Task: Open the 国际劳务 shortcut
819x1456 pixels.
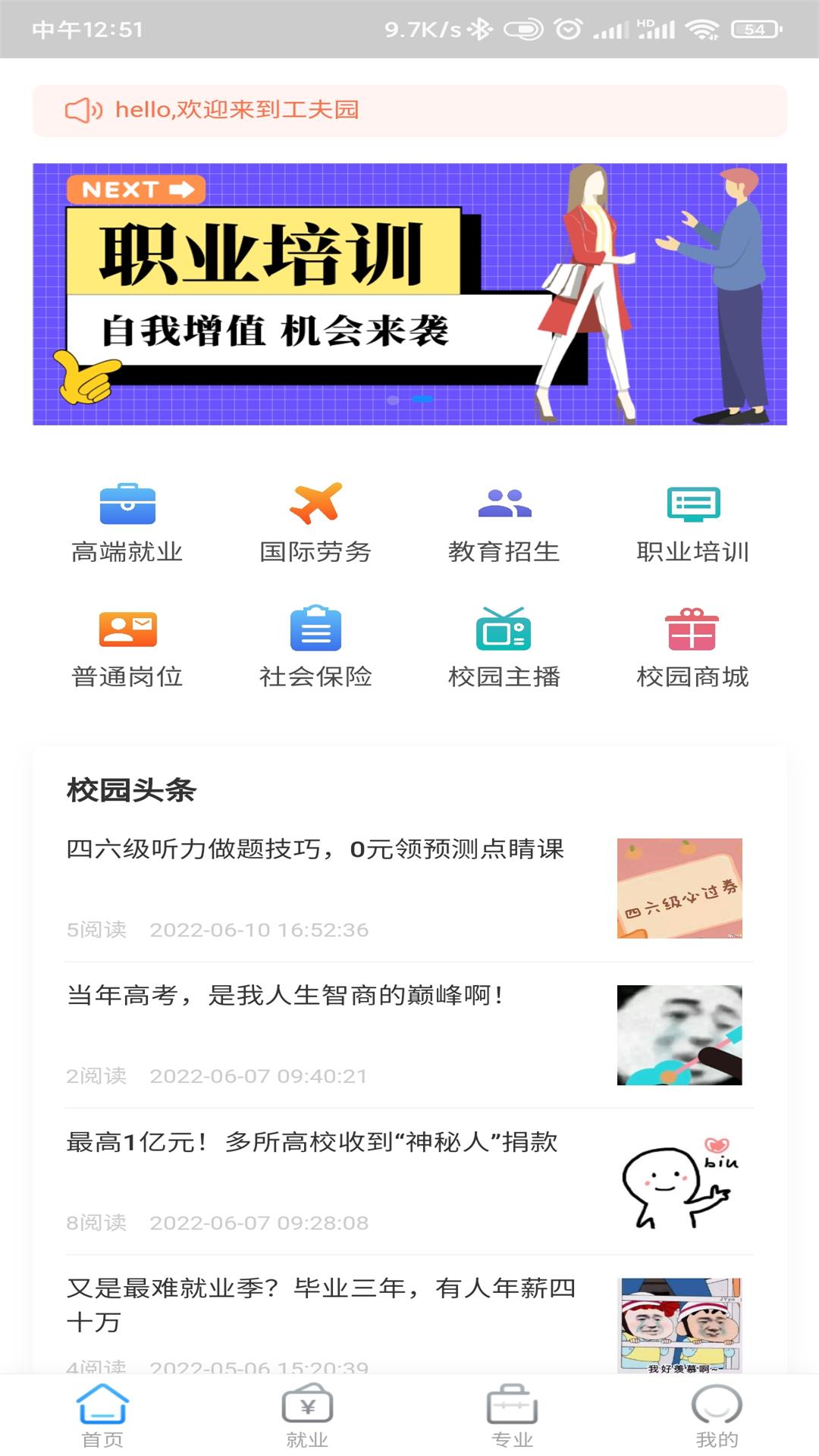Action: (x=315, y=523)
